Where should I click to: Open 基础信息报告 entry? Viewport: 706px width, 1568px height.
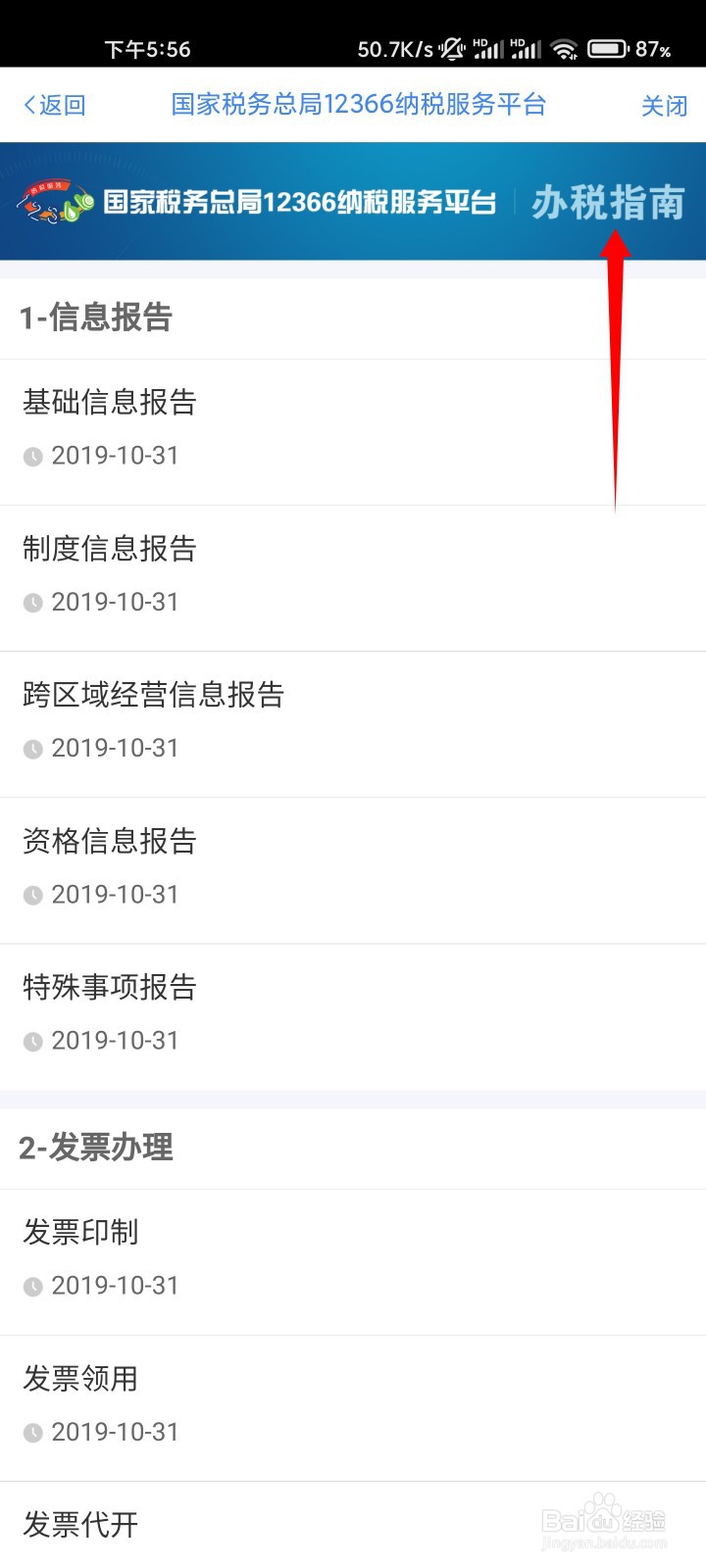click(353, 432)
